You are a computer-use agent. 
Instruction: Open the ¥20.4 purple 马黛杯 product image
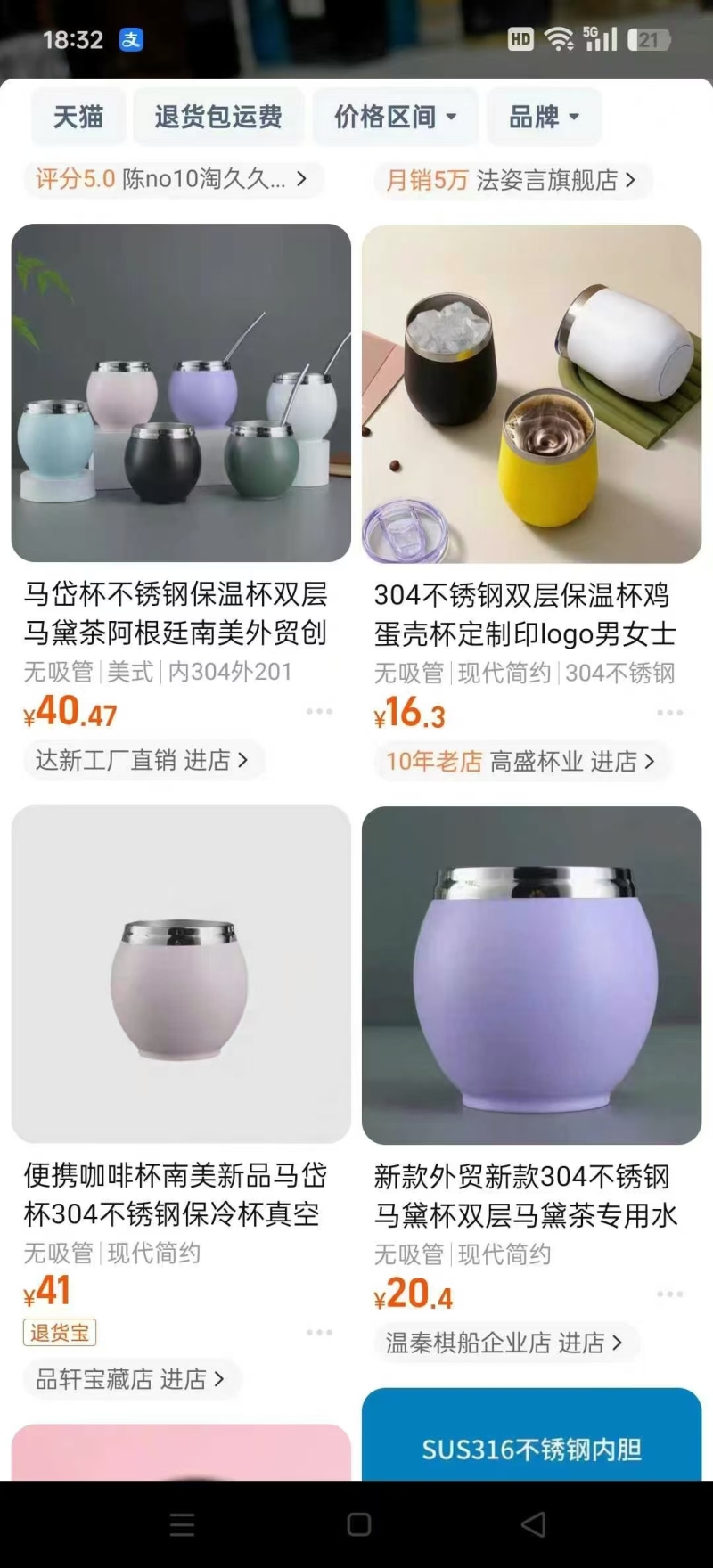pyautogui.click(x=531, y=975)
